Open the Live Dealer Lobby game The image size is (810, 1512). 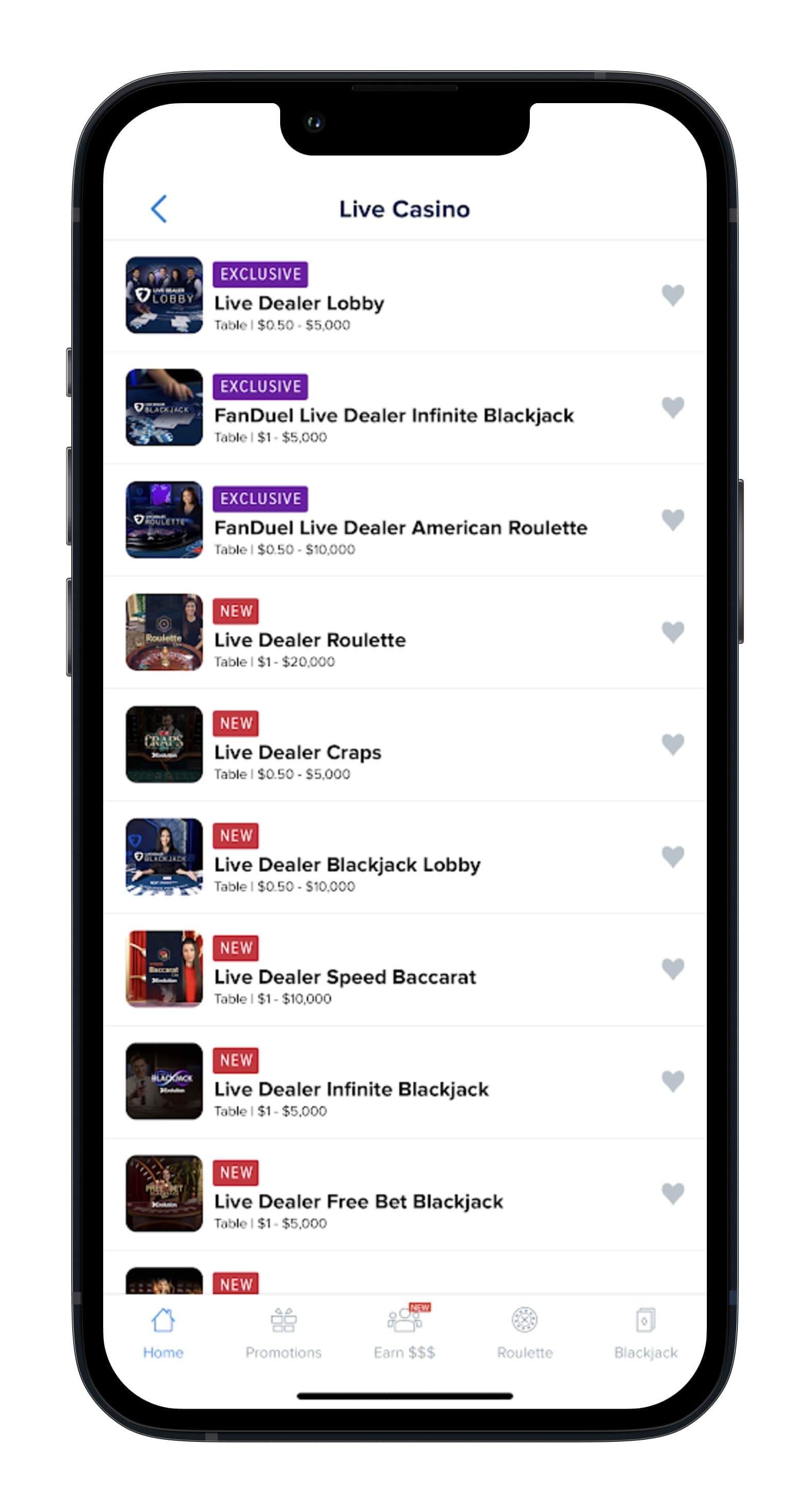[404, 295]
